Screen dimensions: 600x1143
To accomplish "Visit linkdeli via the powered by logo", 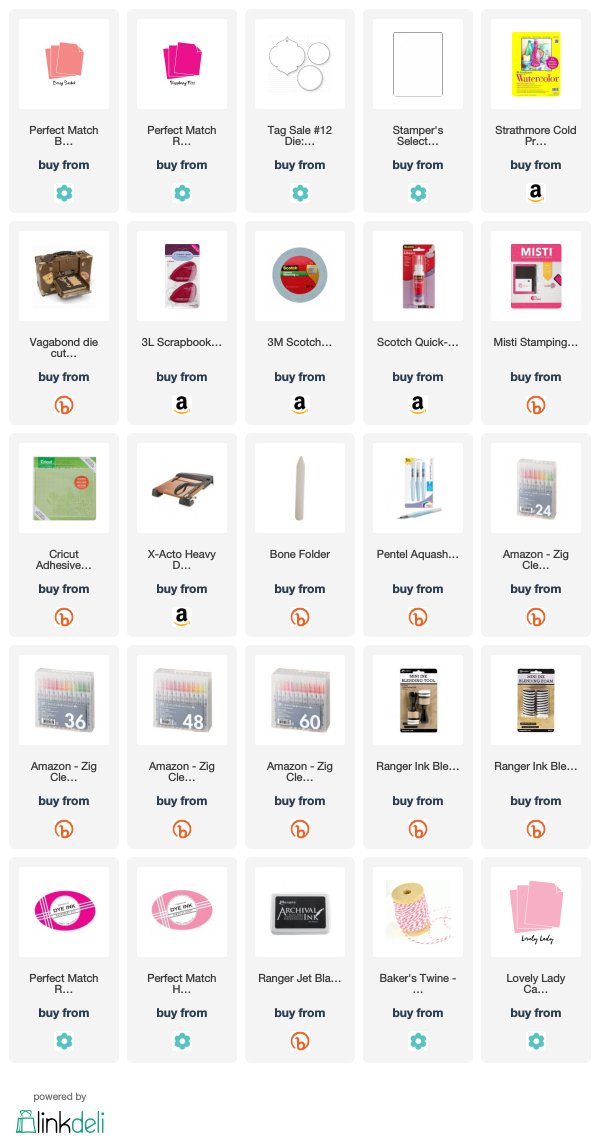I will pos(61,1115).
